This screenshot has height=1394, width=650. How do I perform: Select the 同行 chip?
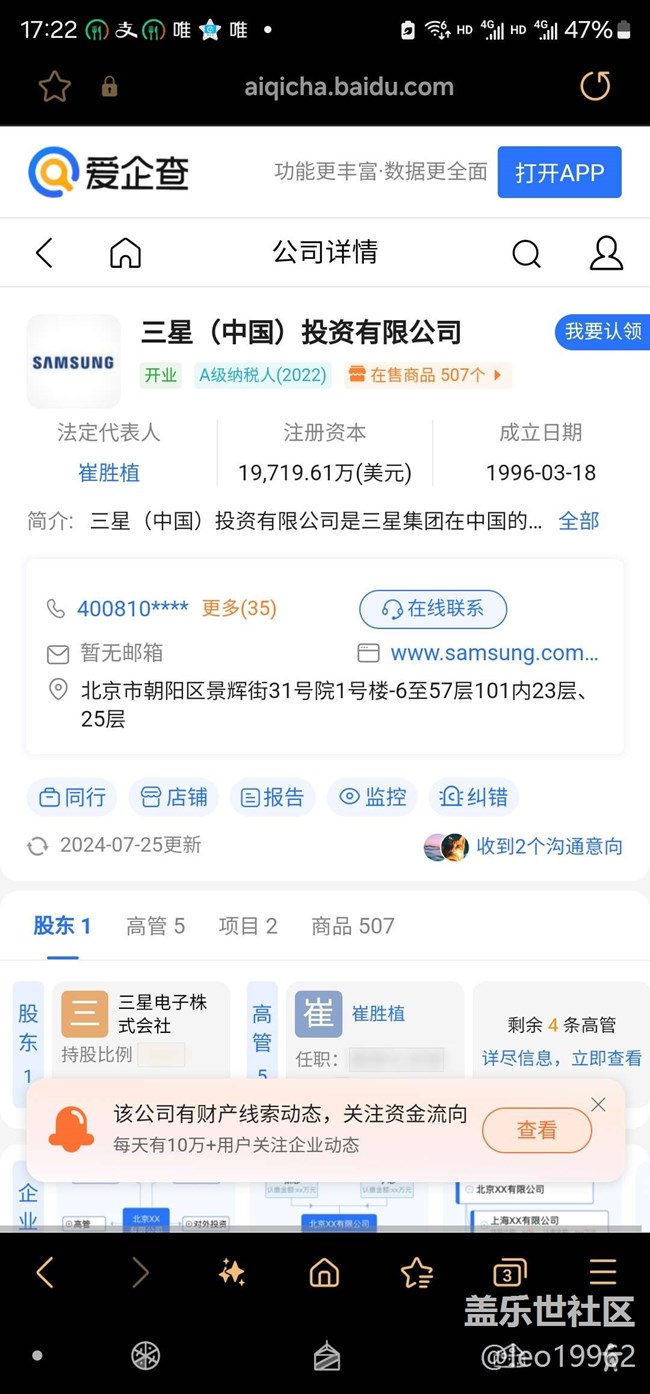(72, 797)
